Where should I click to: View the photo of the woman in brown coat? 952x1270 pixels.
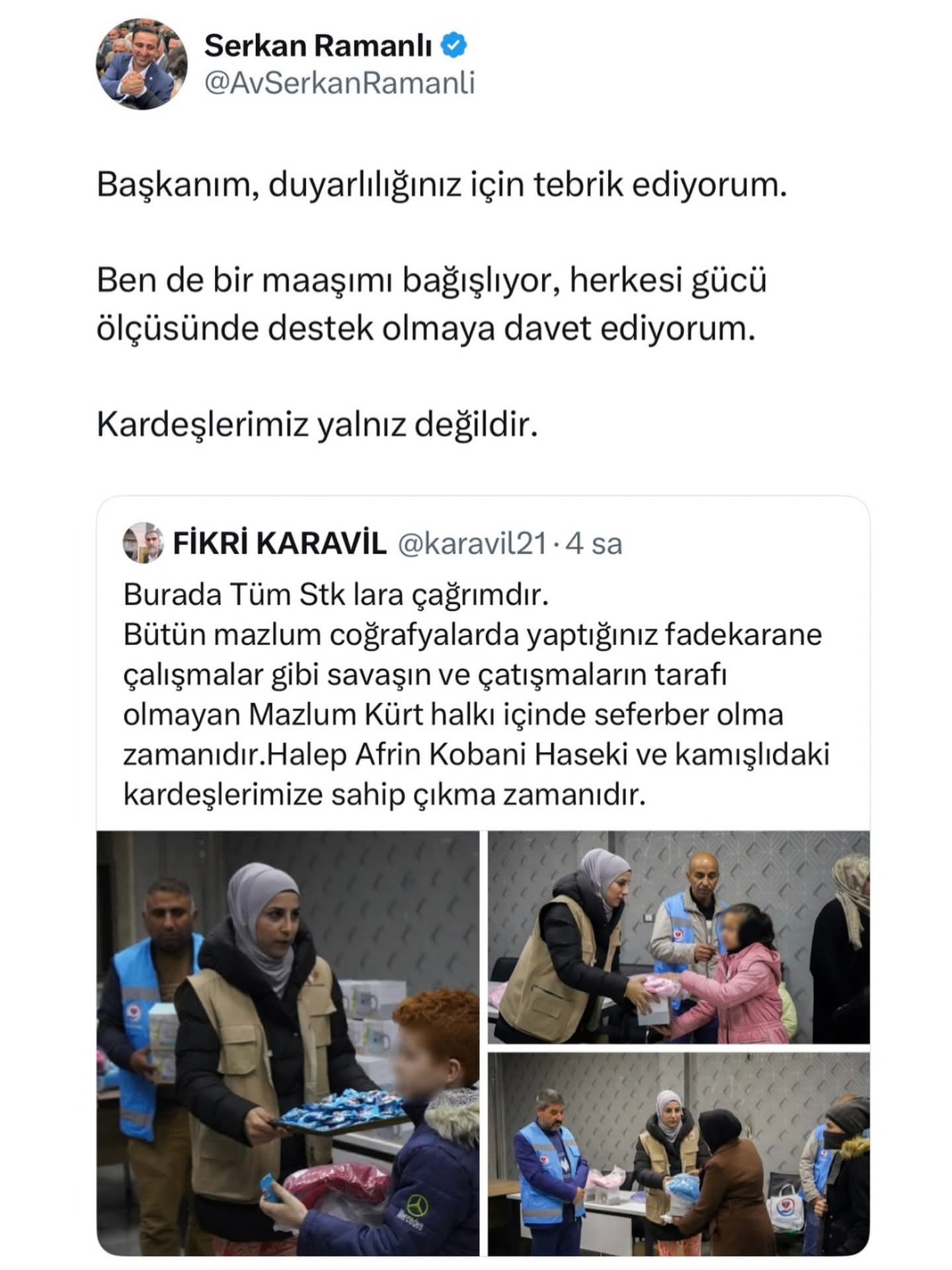click(678, 1154)
